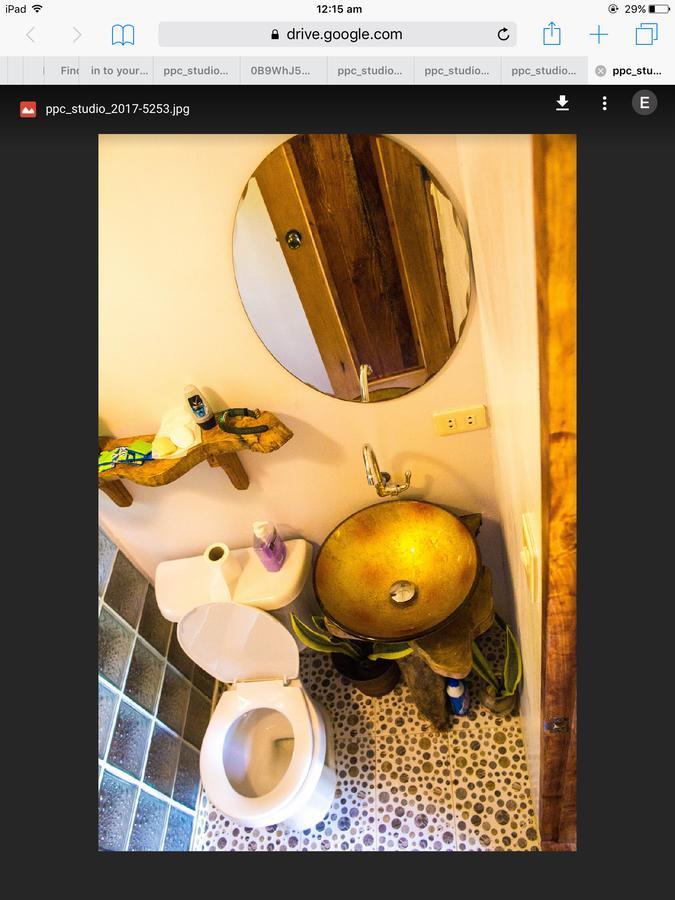This screenshot has width=675, height=900.
Task: Switch to the 'in to your' tab
Action: point(119,71)
